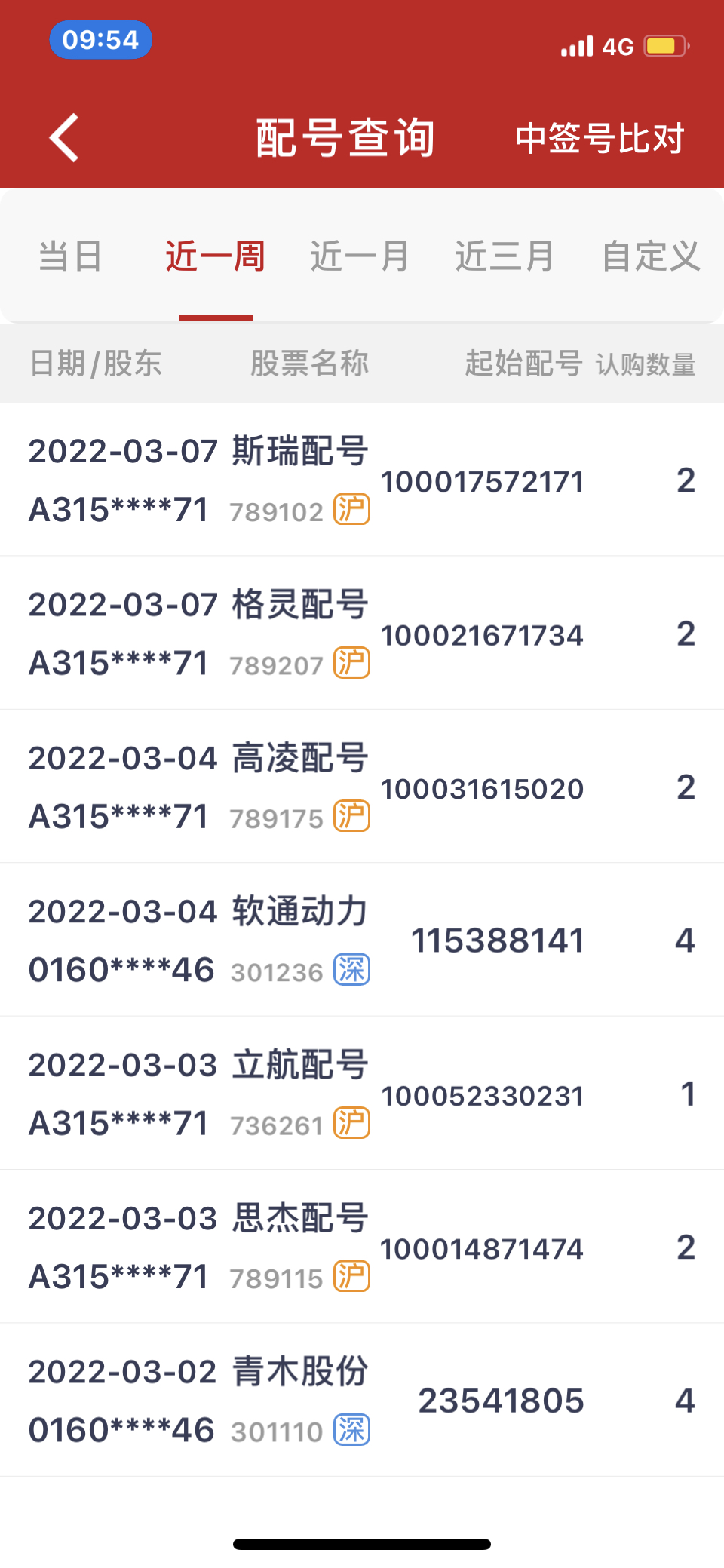
Task: Show records for 近三月
Action: tap(505, 256)
